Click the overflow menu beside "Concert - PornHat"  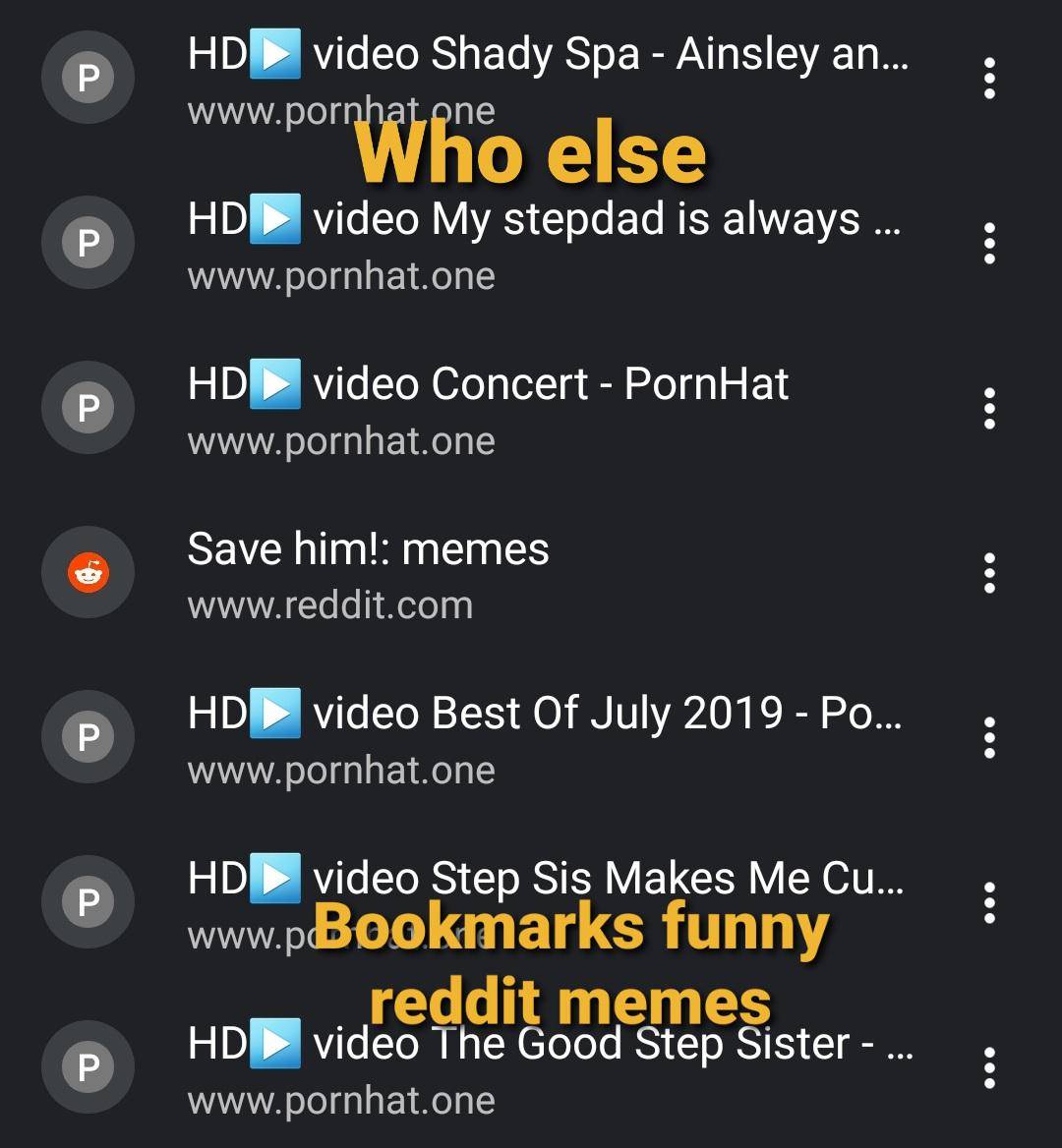(987, 407)
